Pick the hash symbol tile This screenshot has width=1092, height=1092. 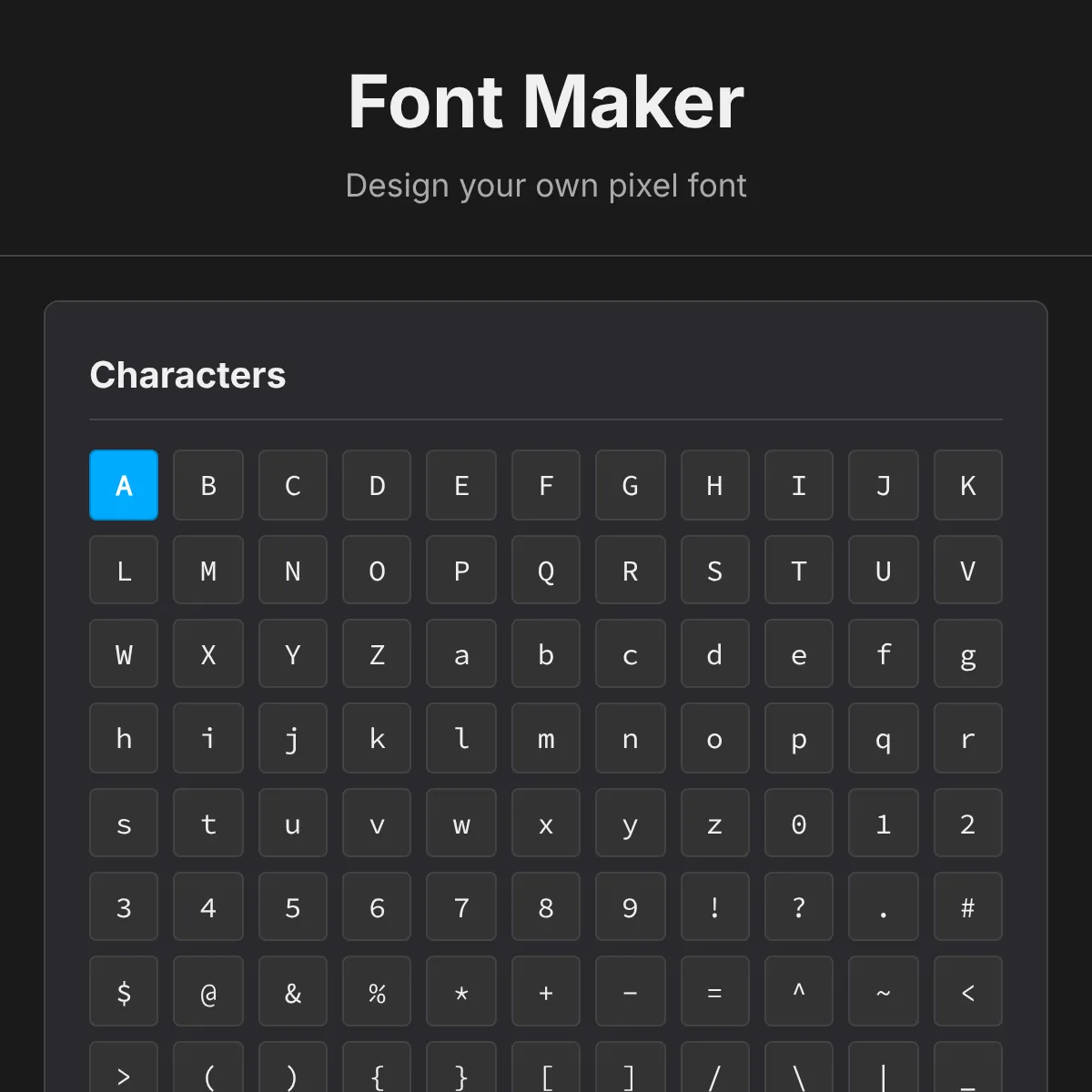pyautogui.click(x=968, y=907)
